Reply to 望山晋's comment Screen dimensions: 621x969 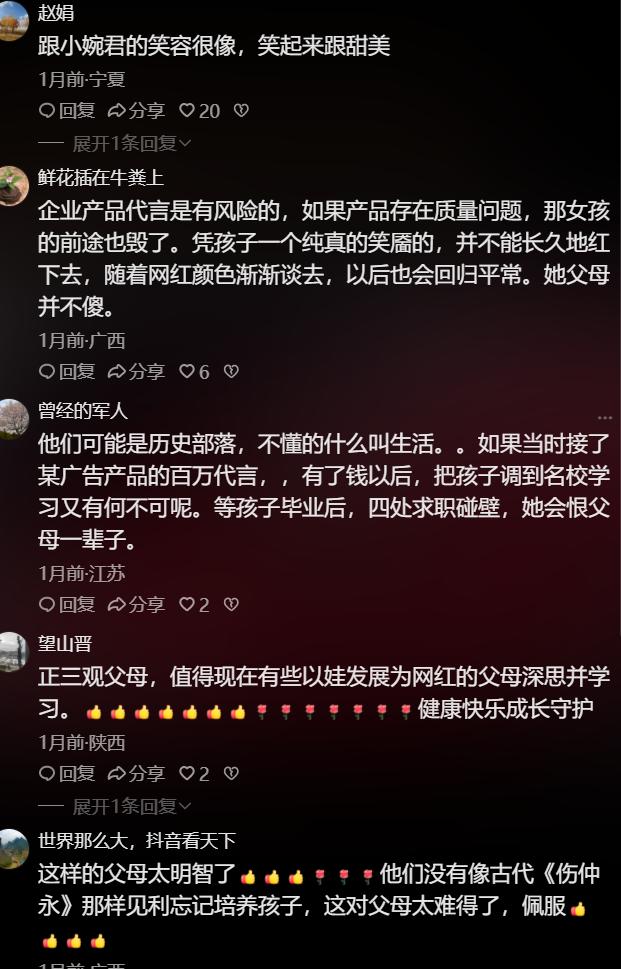[67, 774]
